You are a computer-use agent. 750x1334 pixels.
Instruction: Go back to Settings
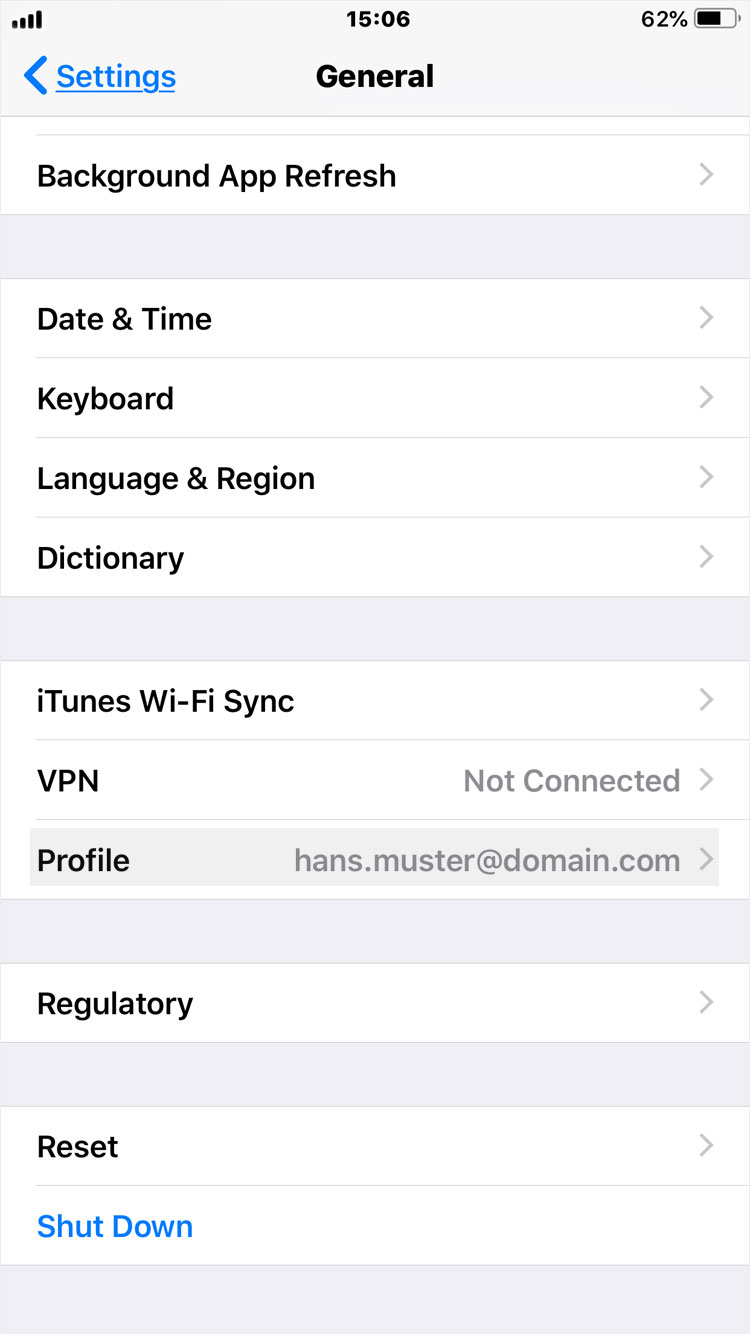coord(99,77)
